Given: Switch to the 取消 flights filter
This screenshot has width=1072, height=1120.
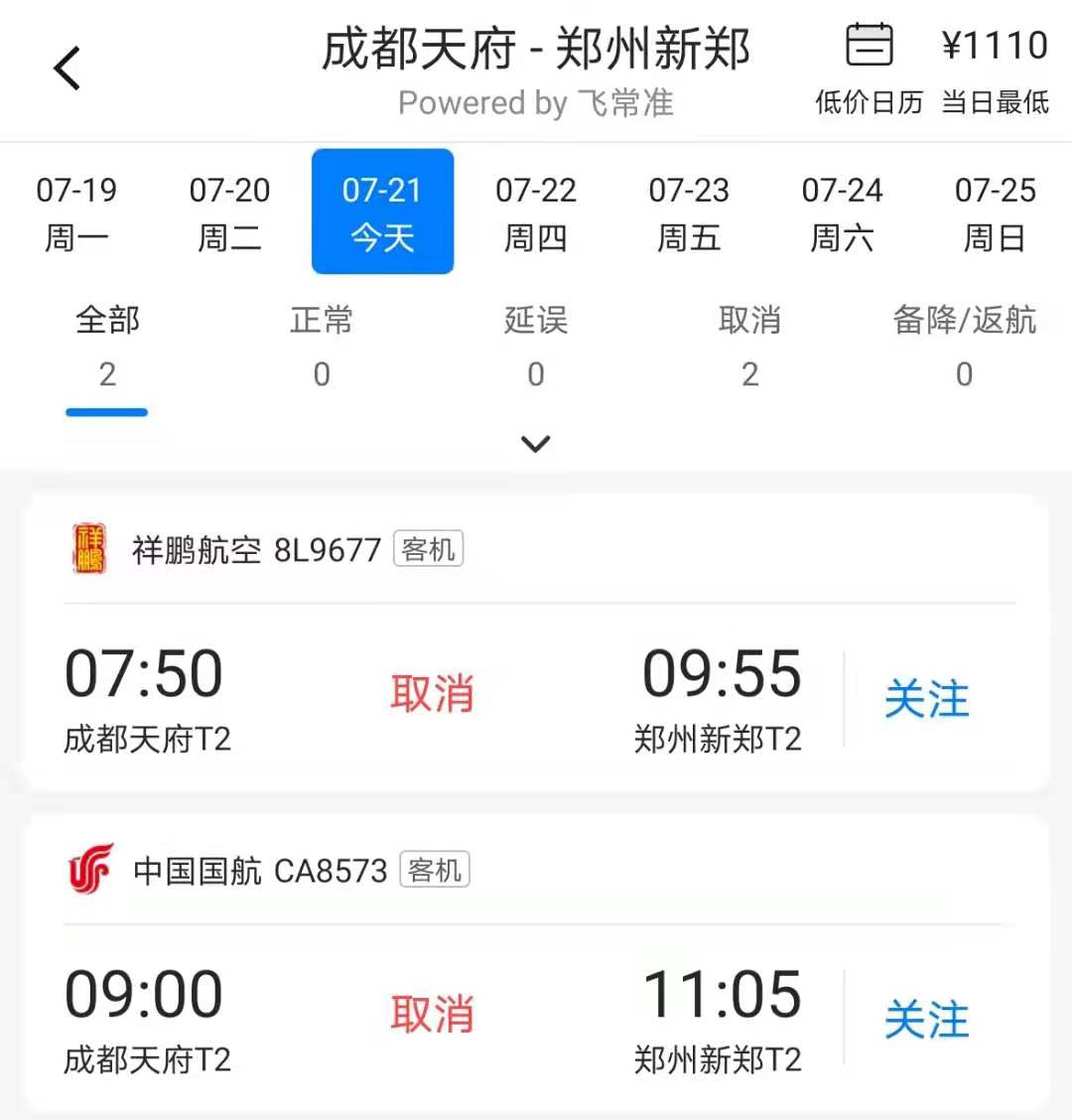Looking at the screenshot, I should (749, 346).
